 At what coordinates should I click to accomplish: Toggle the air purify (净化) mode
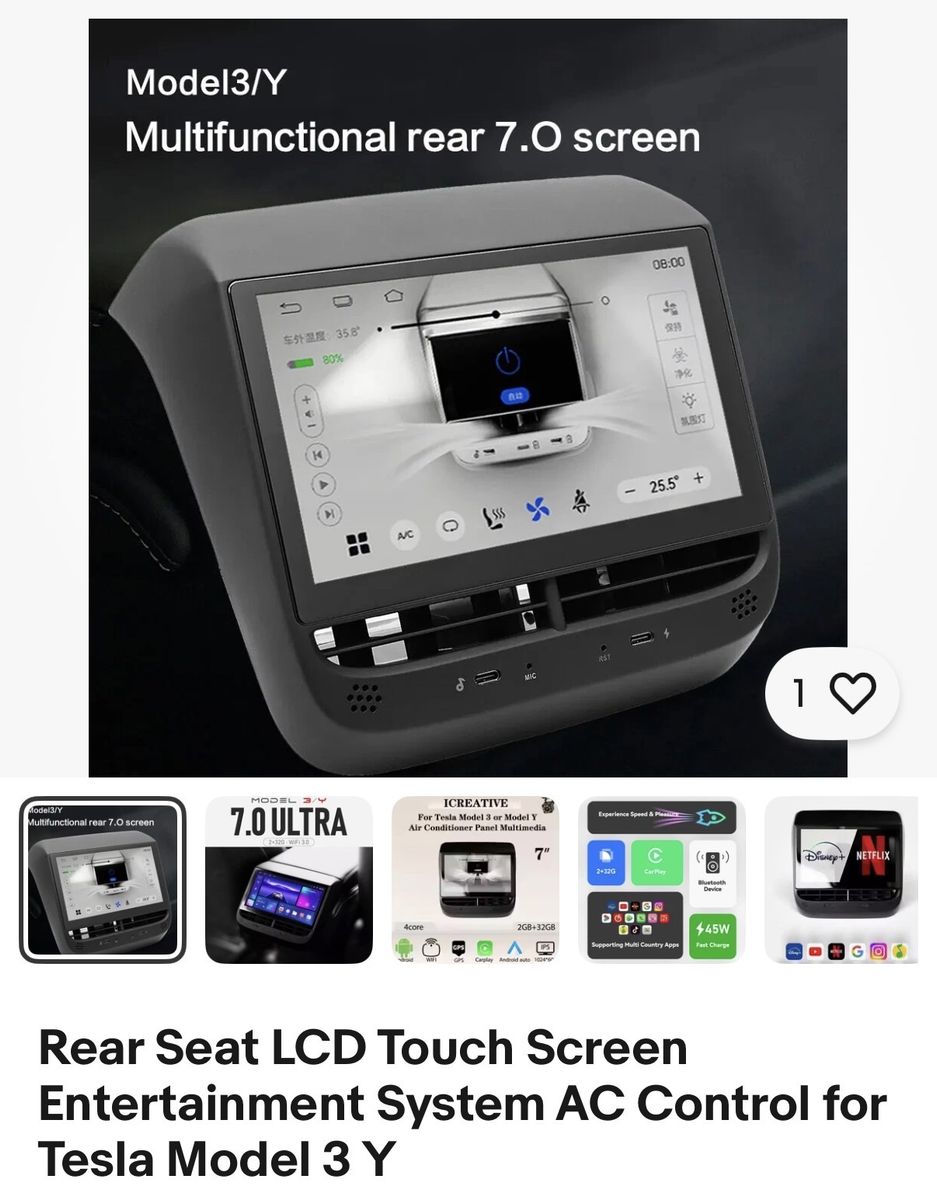pos(680,362)
